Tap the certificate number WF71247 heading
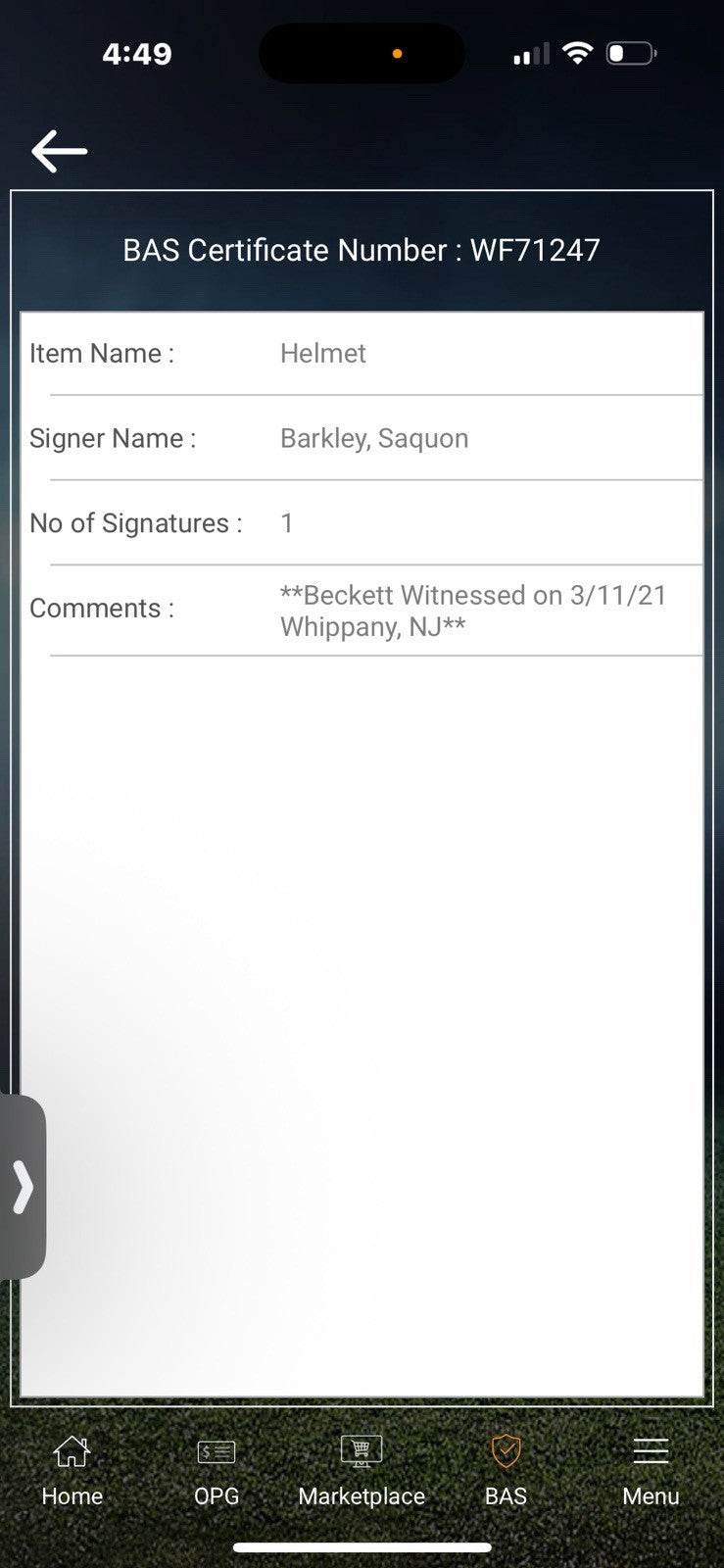Screen dimensions: 724x1568 tap(362, 250)
